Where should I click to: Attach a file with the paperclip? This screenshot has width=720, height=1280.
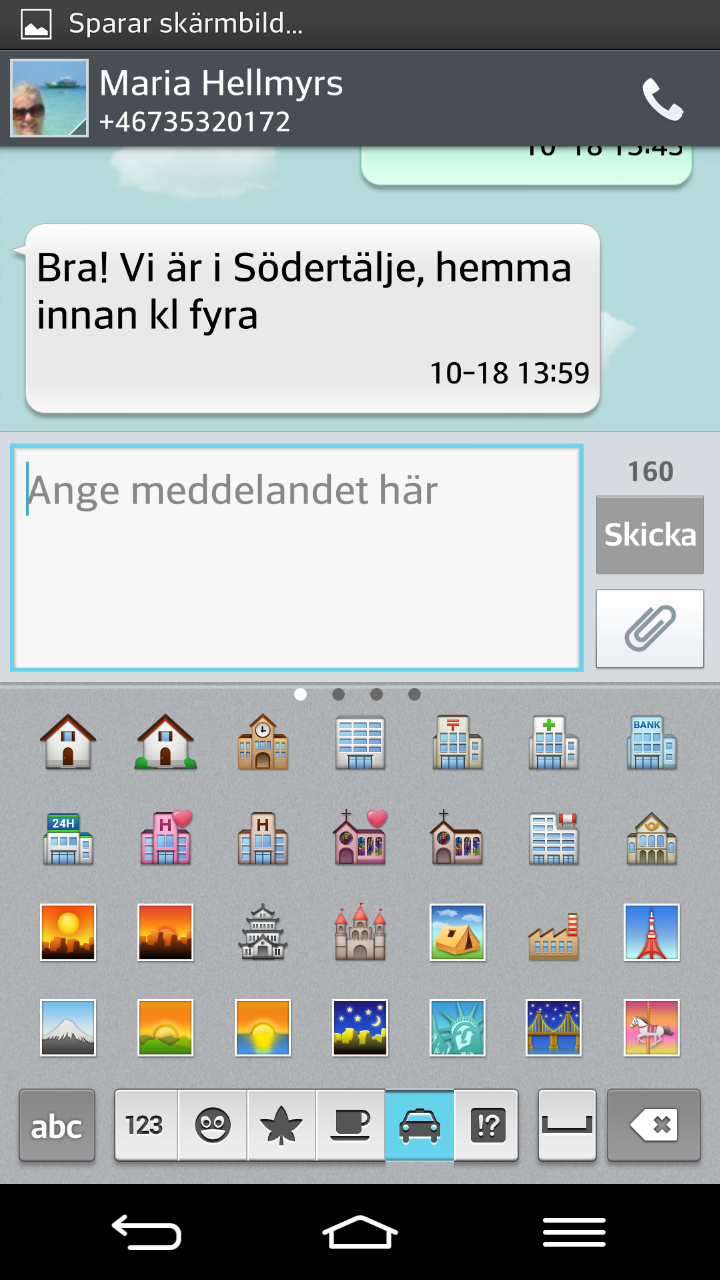point(649,628)
